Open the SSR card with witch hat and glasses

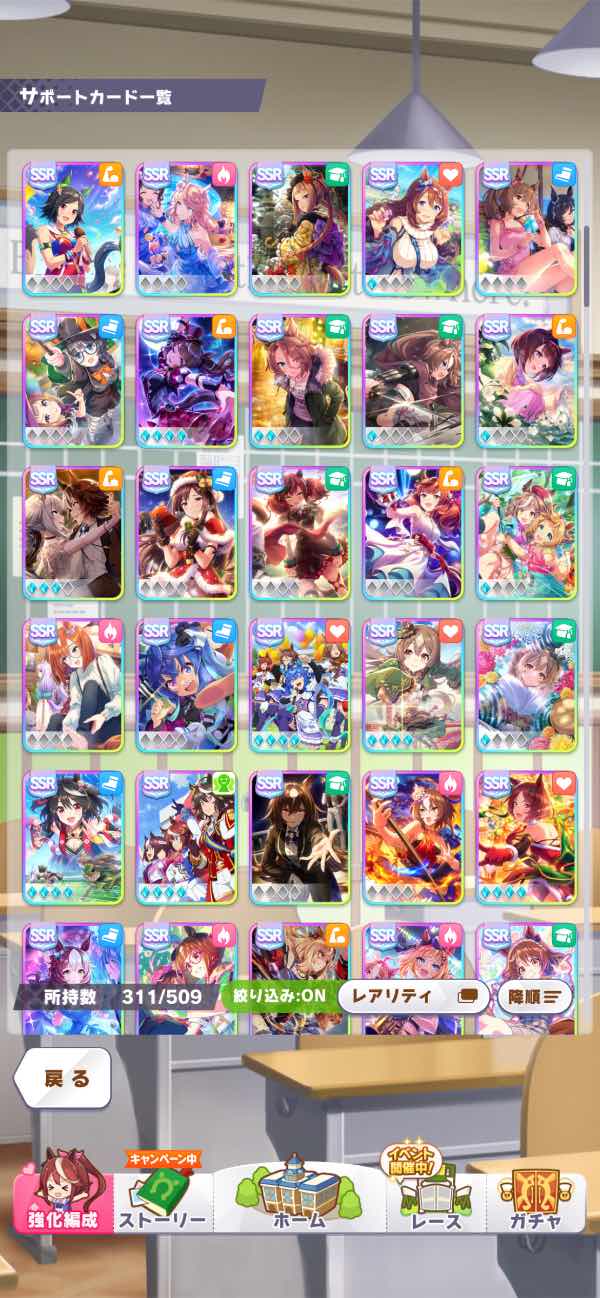coord(73,381)
